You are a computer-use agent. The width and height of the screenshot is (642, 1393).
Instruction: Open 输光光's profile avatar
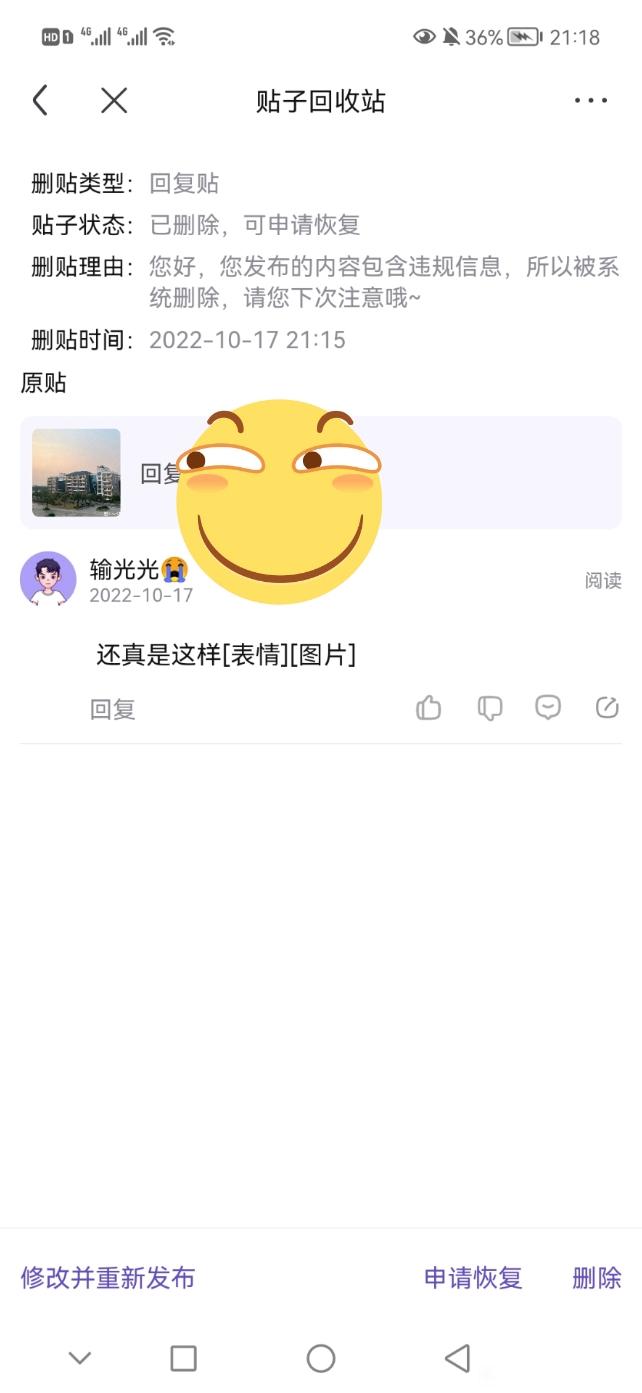click(48, 579)
